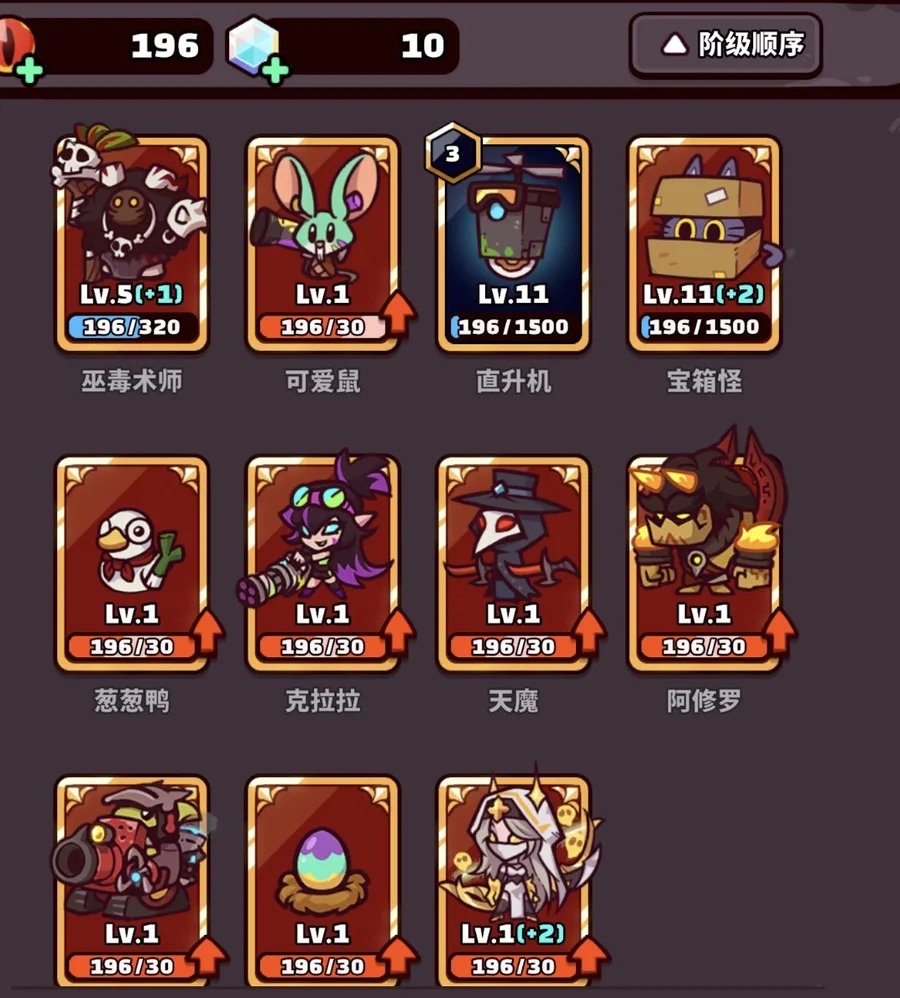This screenshot has width=900, height=998.
Task: Open the 葱葱鸭 duck card
Action: [132, 563]
